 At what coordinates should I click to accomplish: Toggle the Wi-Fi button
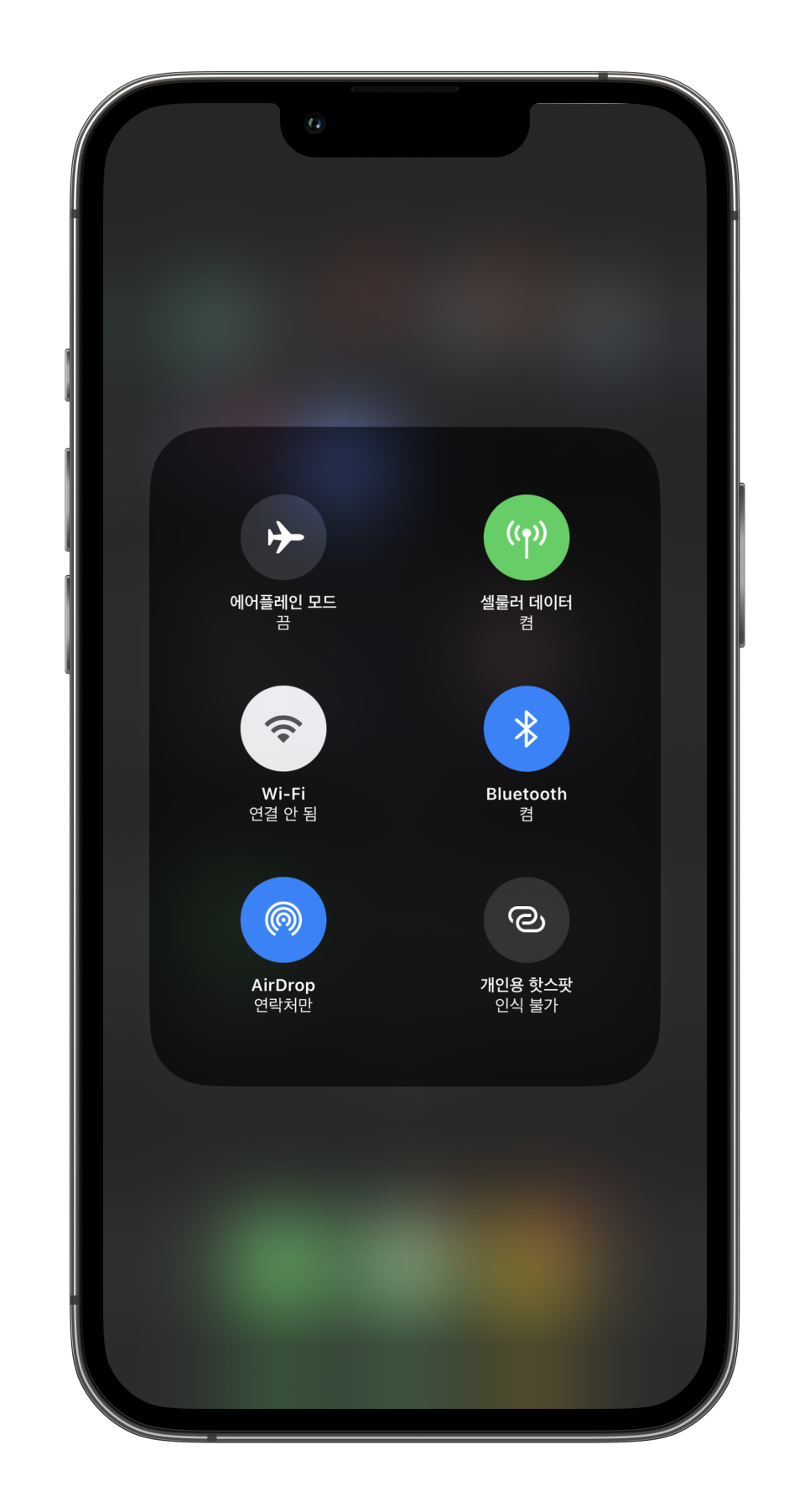(283, 728)
